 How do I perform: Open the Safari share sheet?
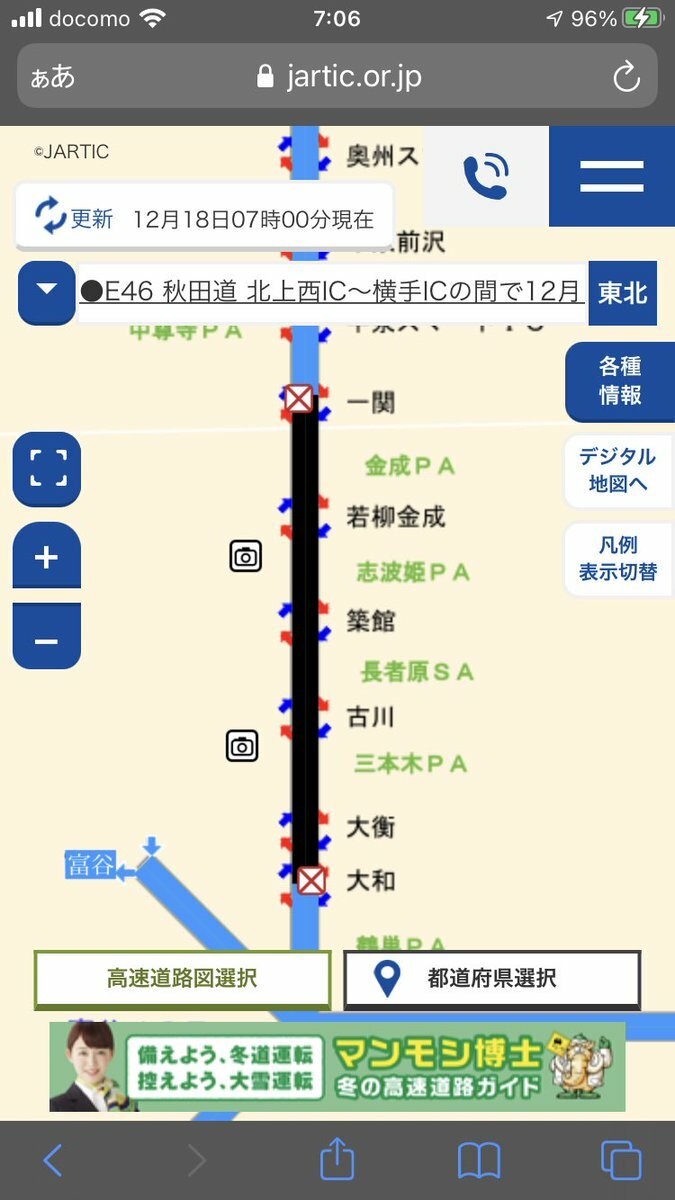pyautogui.click(x=337, y=1160)
